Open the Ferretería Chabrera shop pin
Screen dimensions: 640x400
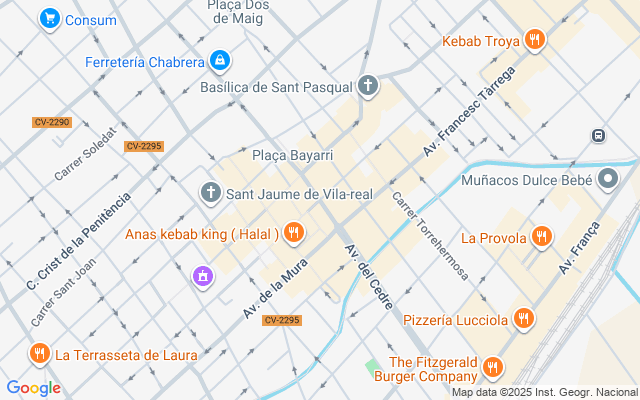point(220,61)
